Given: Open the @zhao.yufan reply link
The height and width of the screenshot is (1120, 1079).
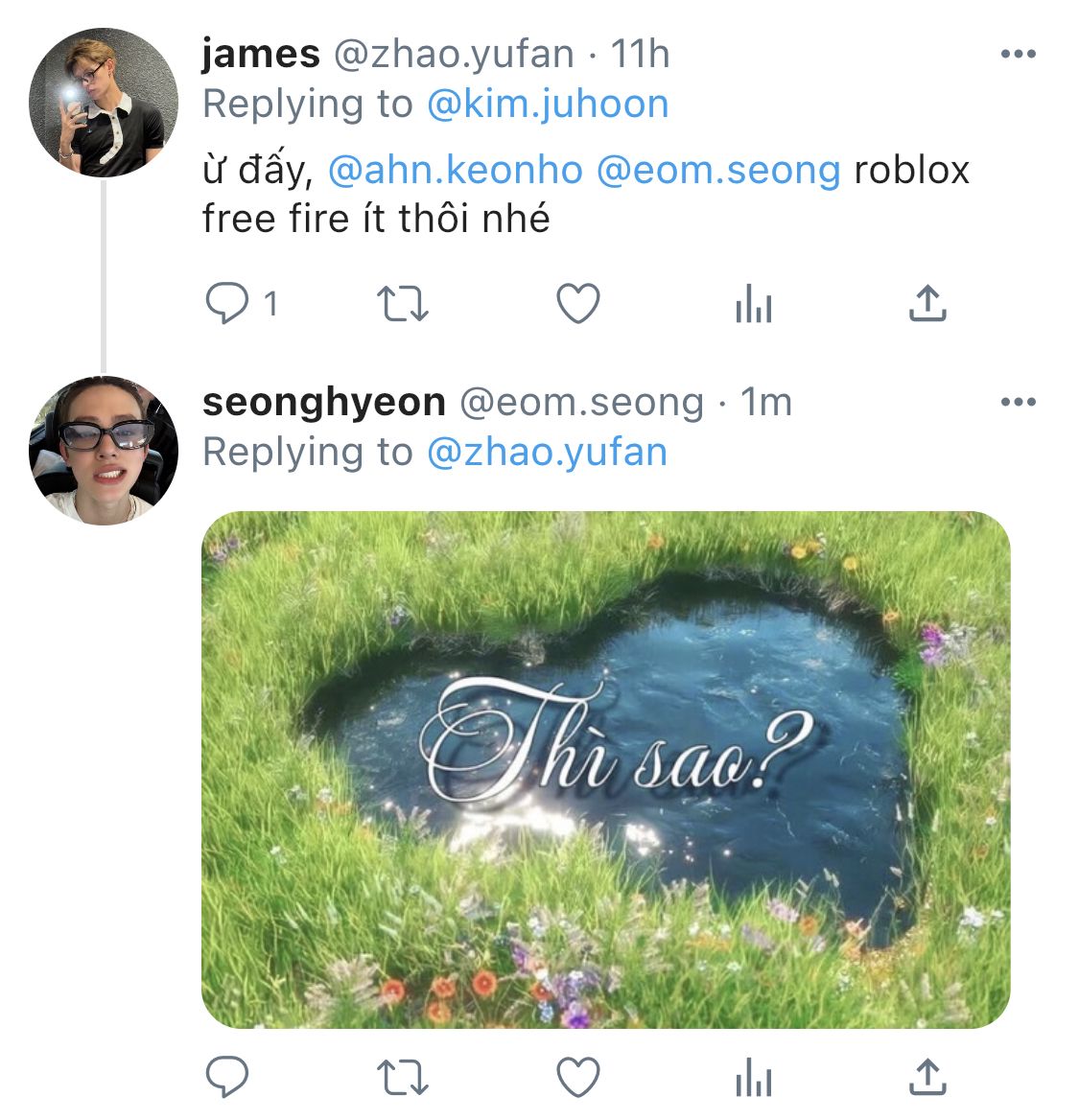Looking at the screenshot, I should [x=547, y=452].
